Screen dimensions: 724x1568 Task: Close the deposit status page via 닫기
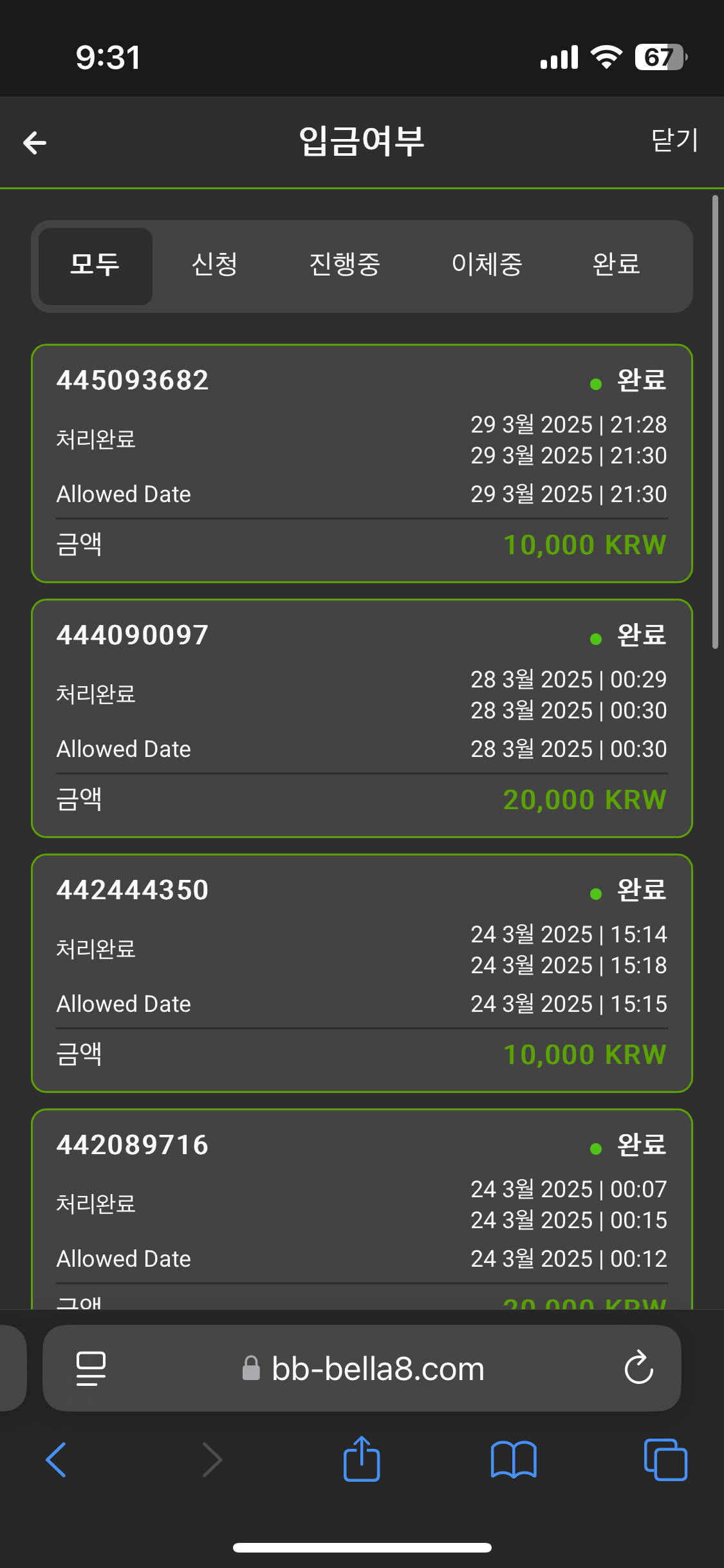click(x=674, y=140)
